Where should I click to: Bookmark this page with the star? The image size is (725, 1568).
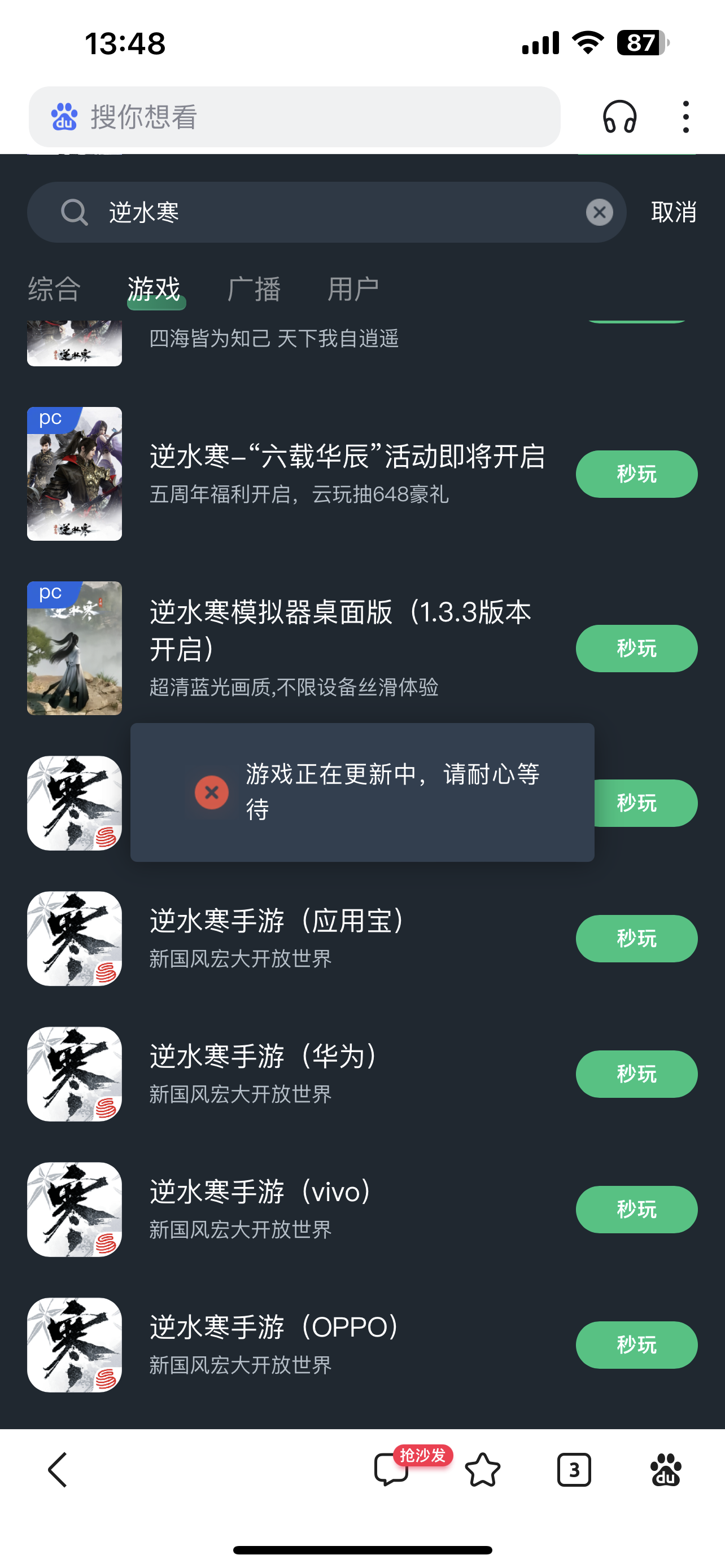(483, 1470)
